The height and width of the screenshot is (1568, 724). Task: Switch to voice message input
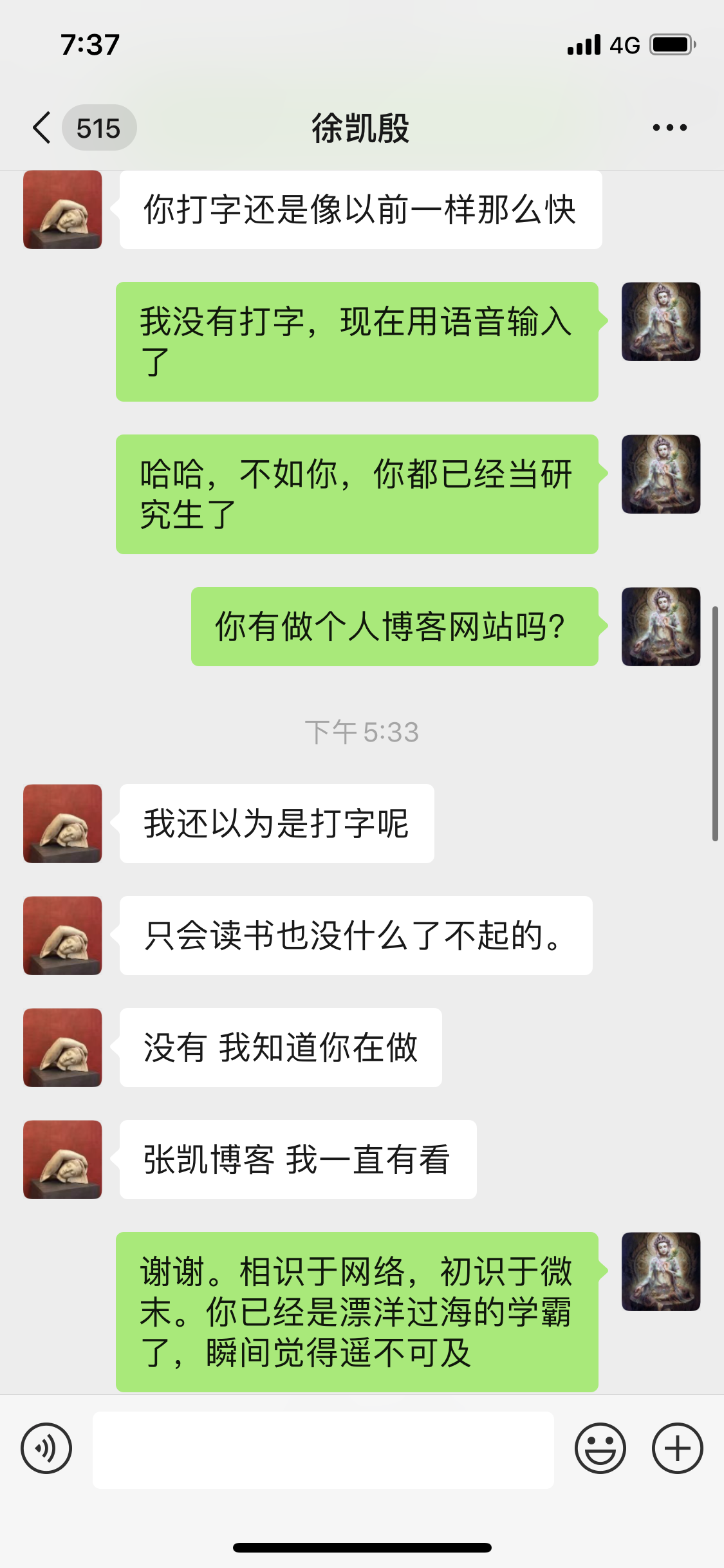(x=46, y=1448)
